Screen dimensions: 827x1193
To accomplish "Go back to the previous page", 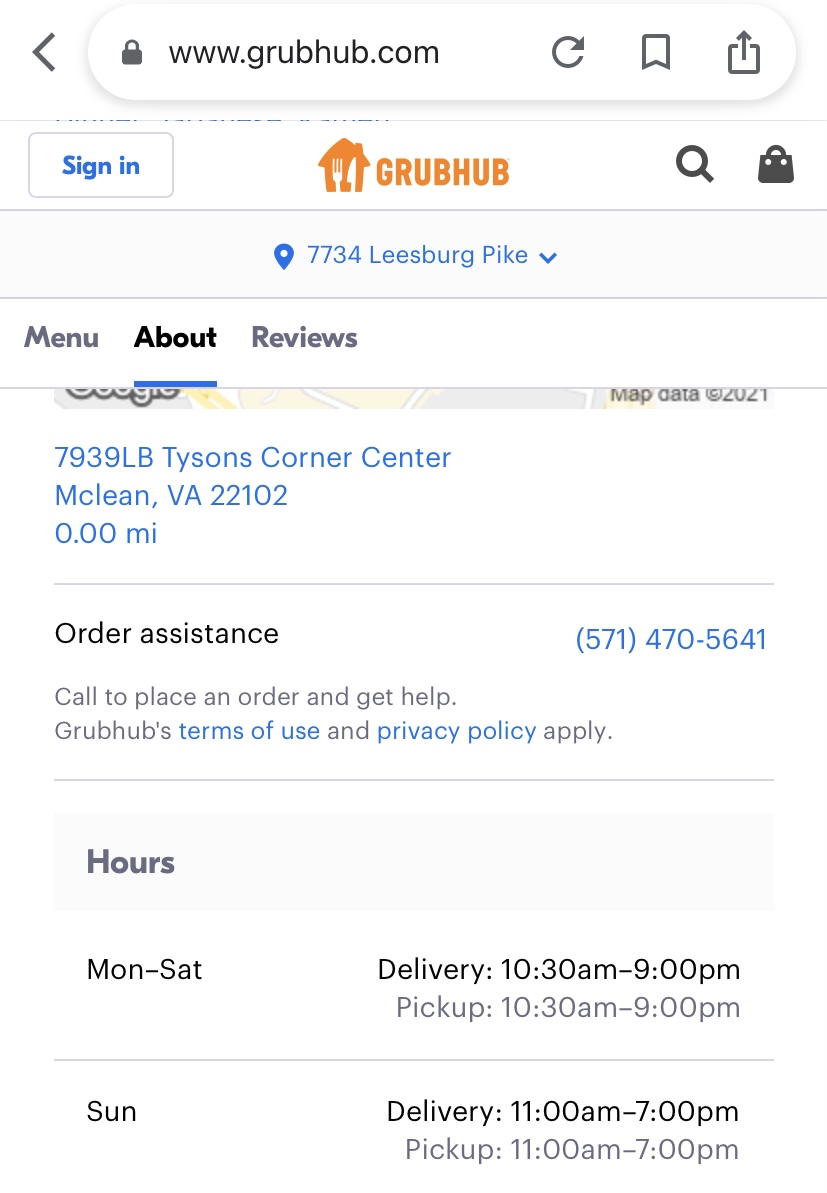I will (44, 53).
